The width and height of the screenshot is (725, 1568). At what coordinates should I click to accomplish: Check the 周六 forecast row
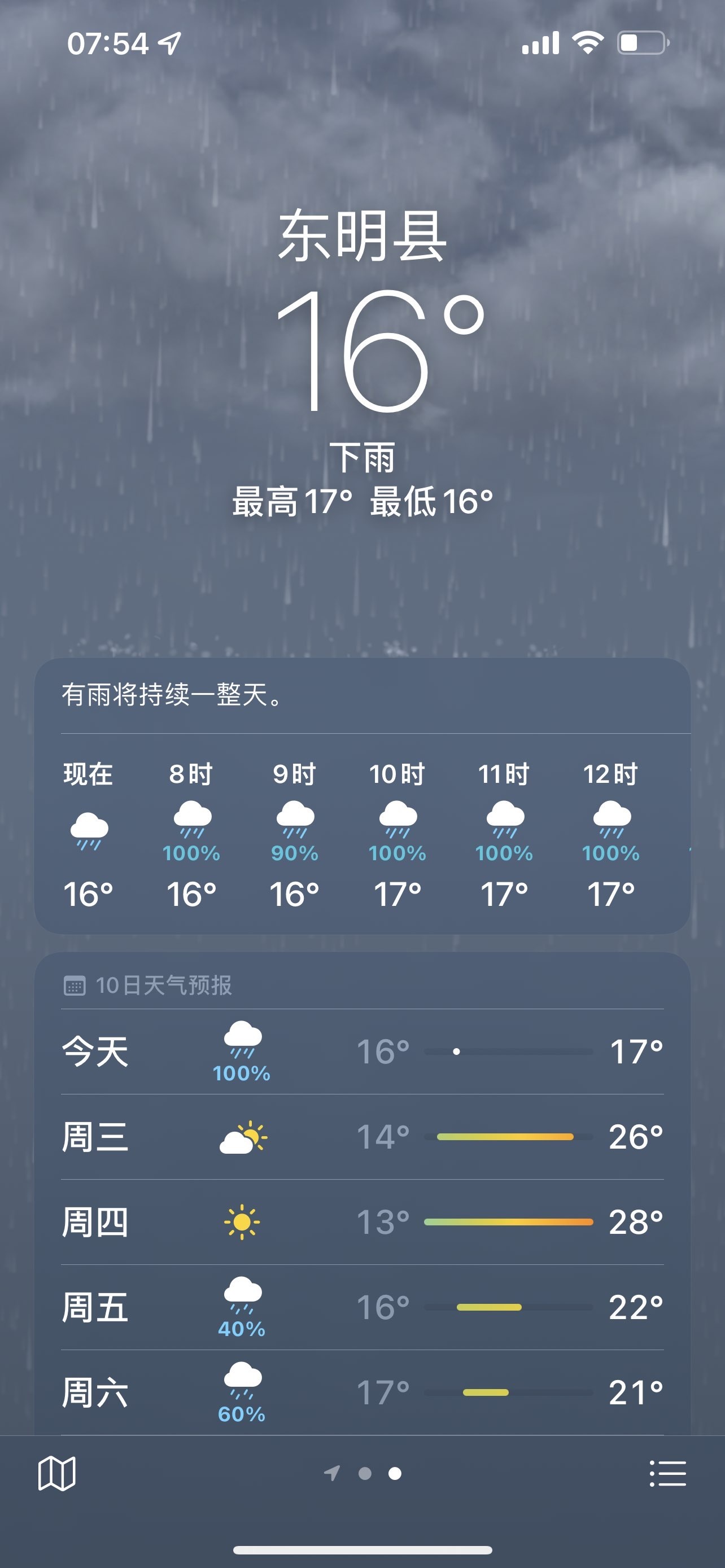click(x=362, y=1392)
